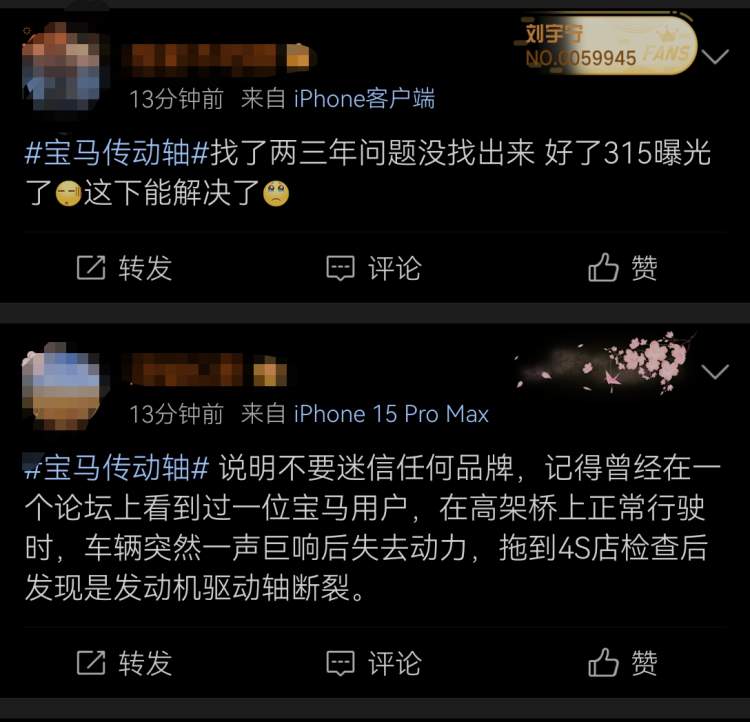Repost the 315曝光 post
The width and height of the screenshot is (750, 722).
[124, 267]
